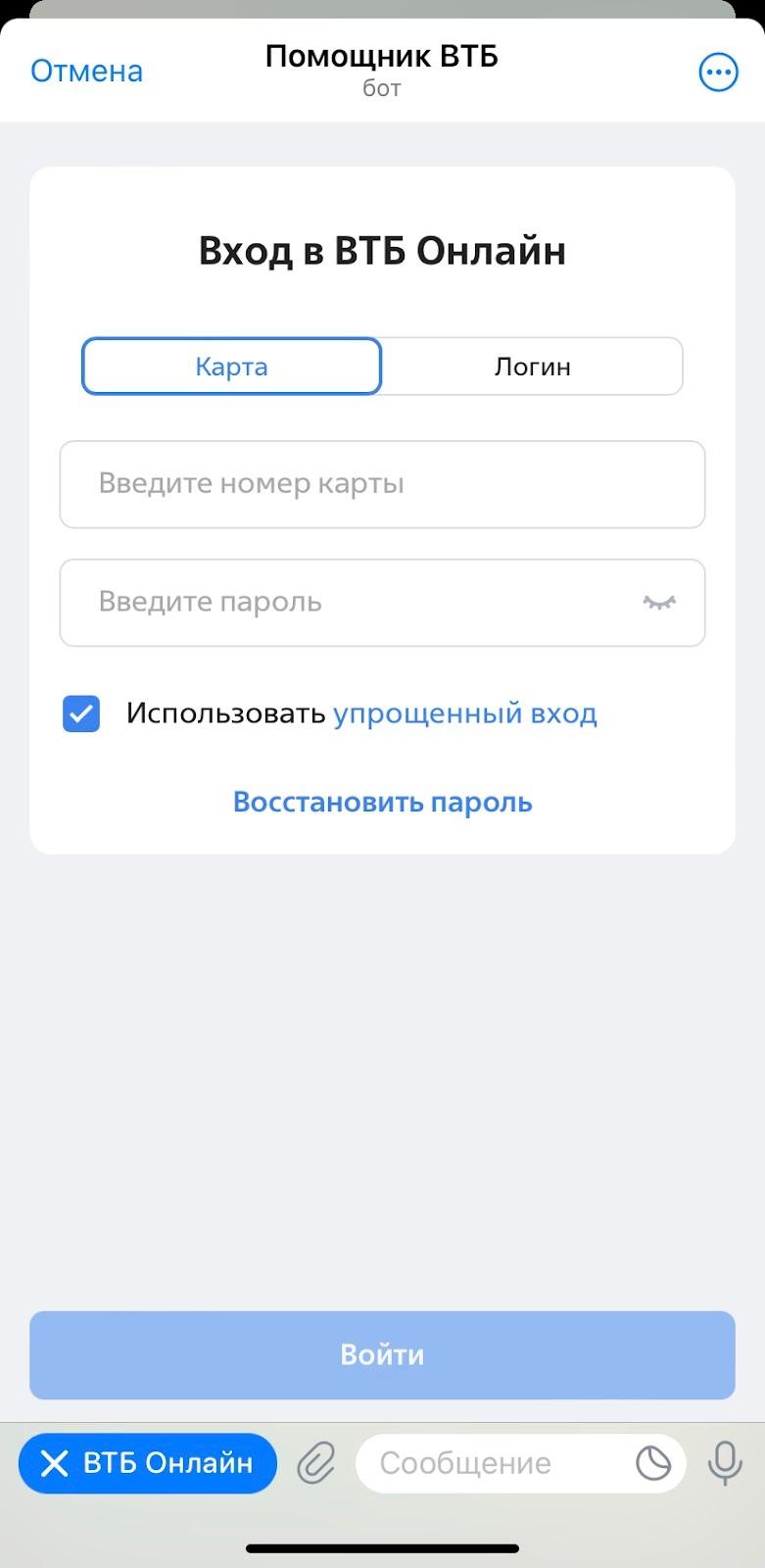Screen dimensions: 765x1568
Task: Switch to the Логин tab
Action: (x=532, y=367)
